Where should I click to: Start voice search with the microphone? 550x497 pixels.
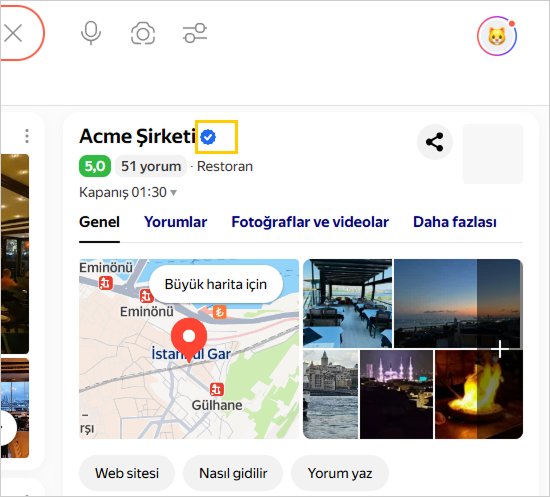(x=91, y=33)
